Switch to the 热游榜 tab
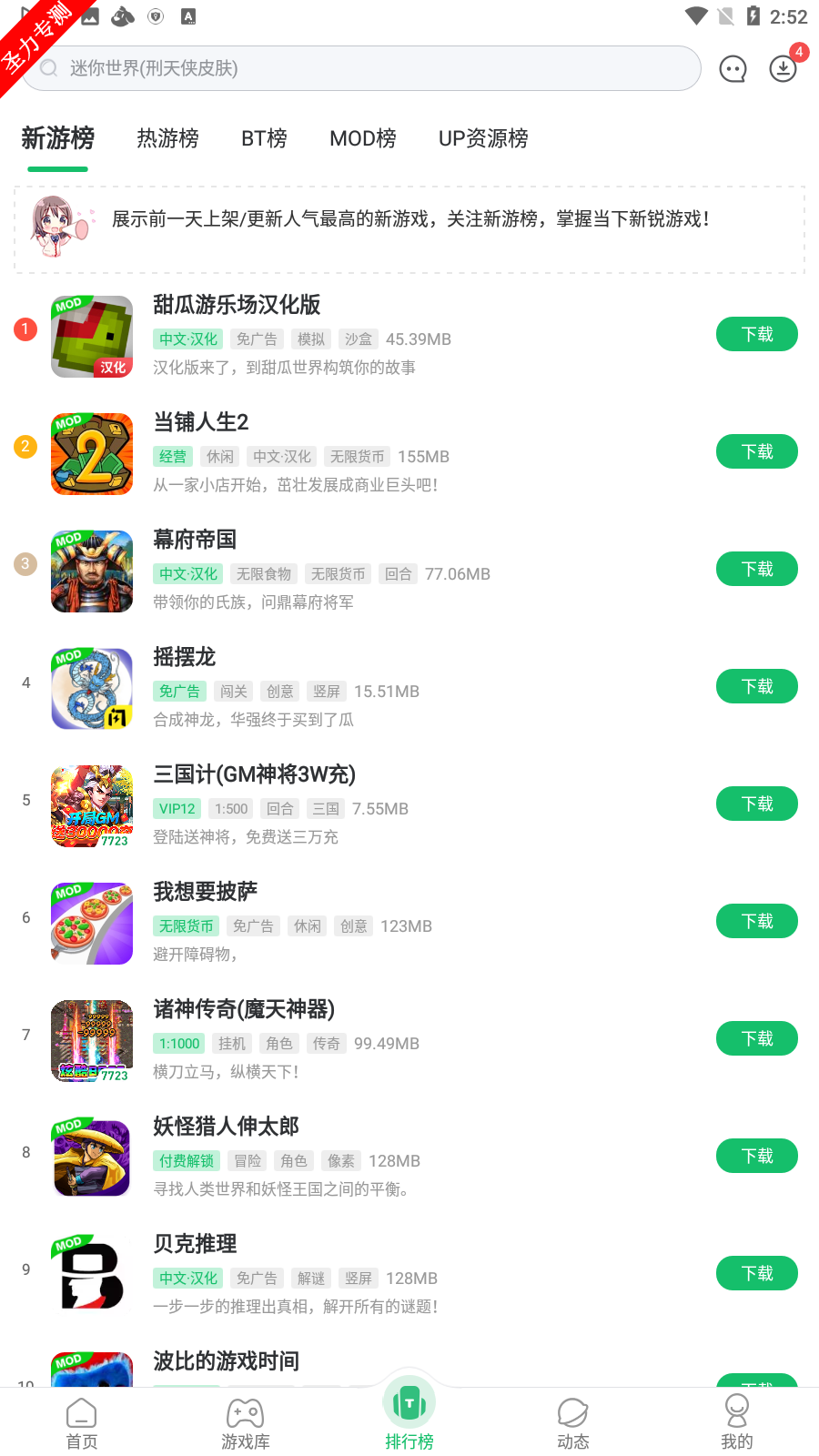 [167, 138]
